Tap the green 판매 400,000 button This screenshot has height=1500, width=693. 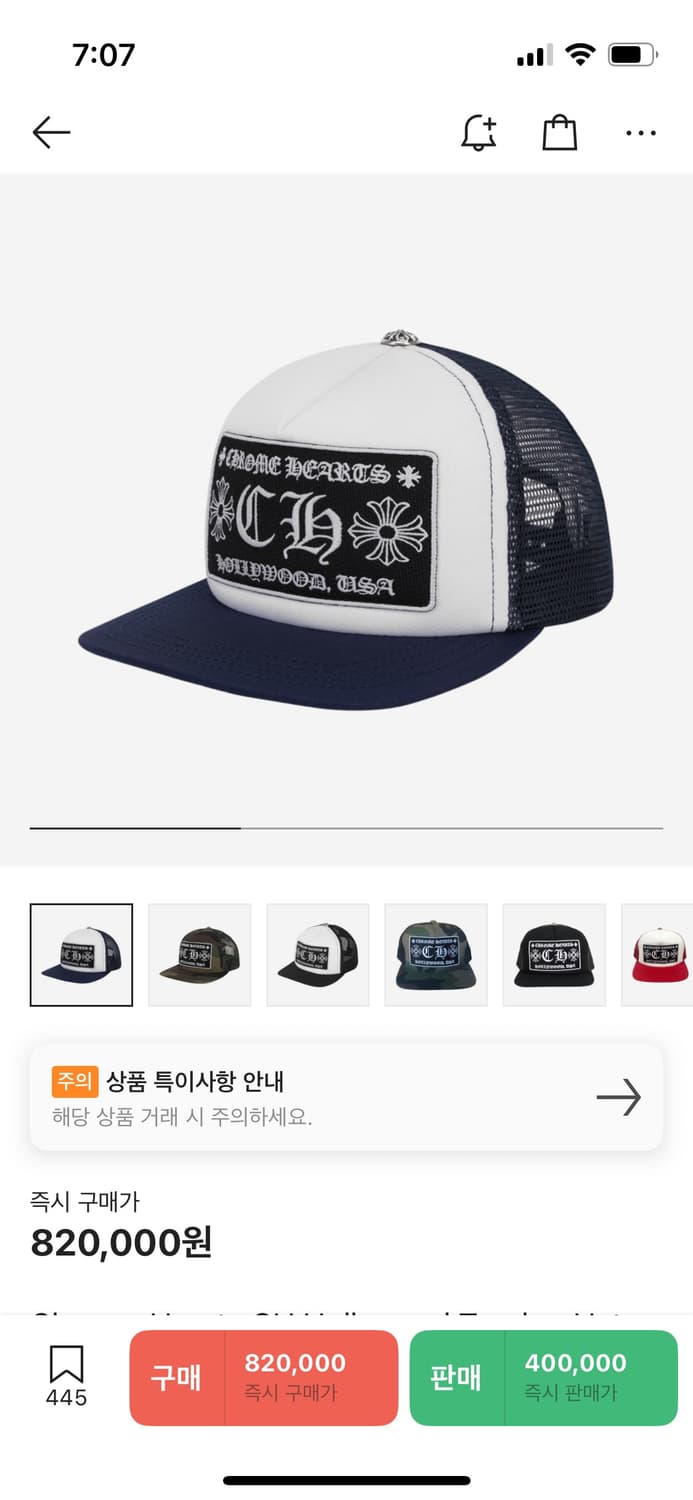[x=543, y=1377]
